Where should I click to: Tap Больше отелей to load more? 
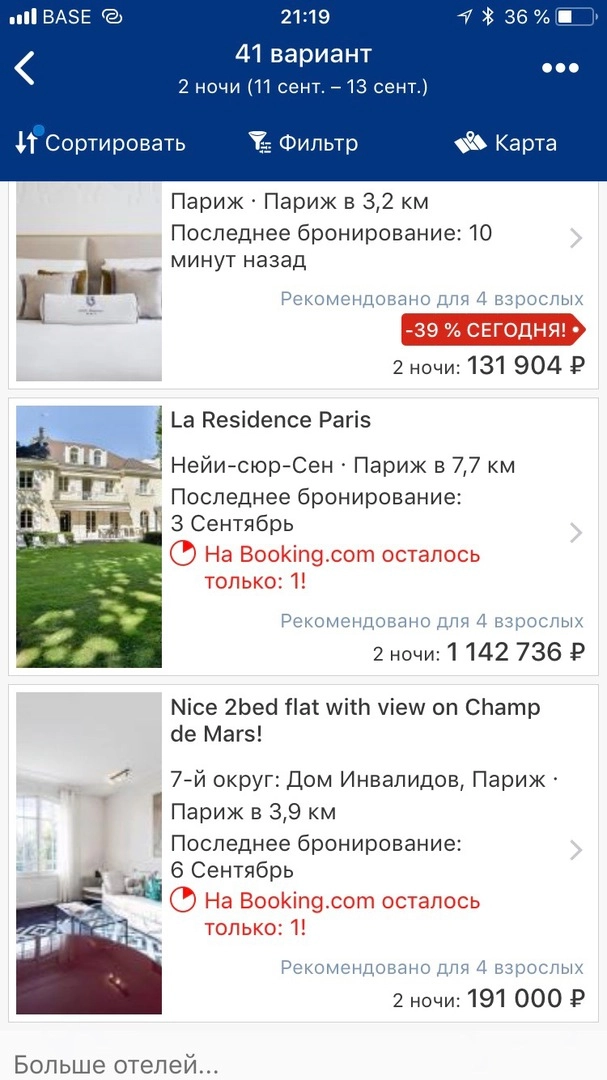coord(116,1064)
